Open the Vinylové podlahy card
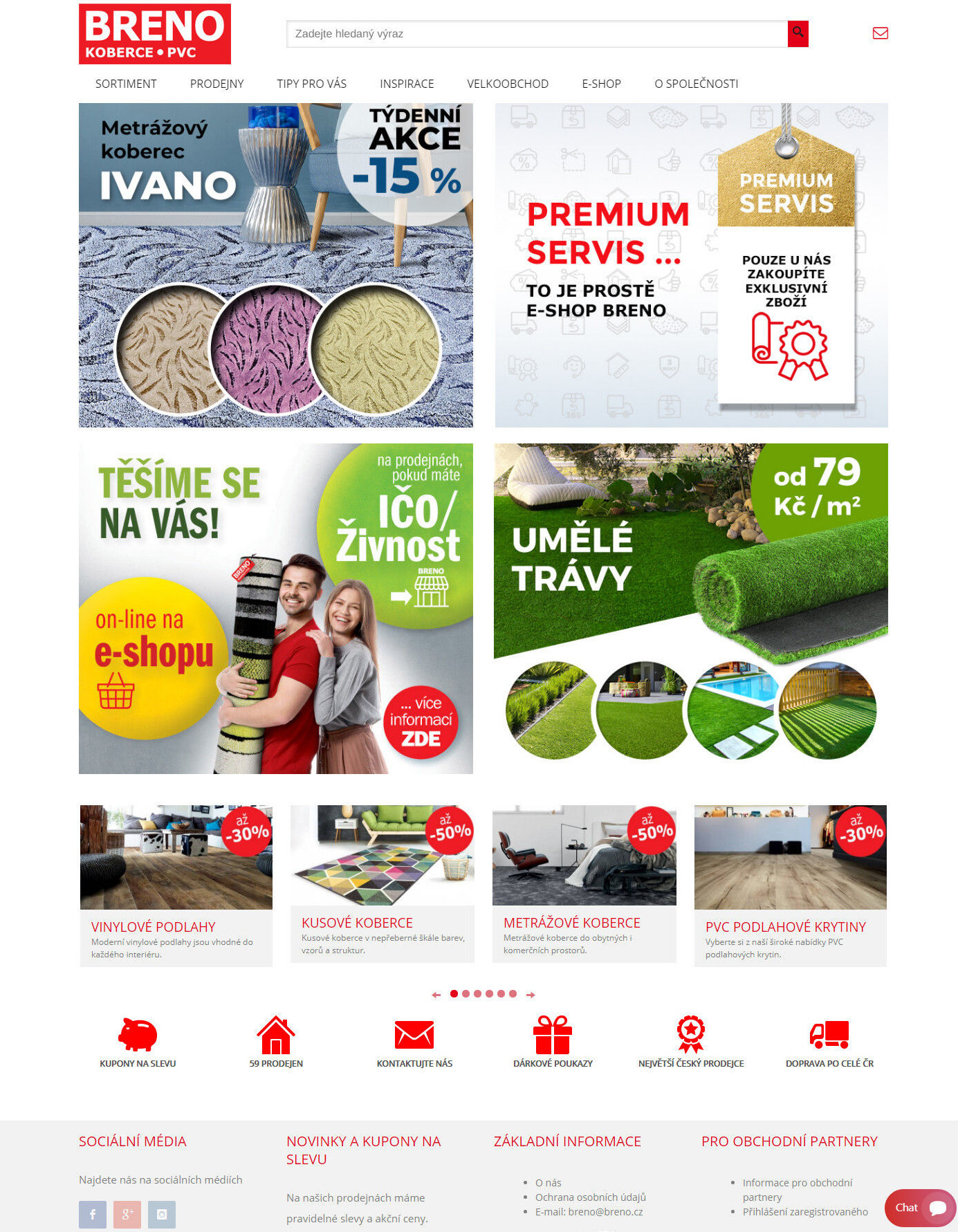The image size is (958, 1232). tap(176, 885)
